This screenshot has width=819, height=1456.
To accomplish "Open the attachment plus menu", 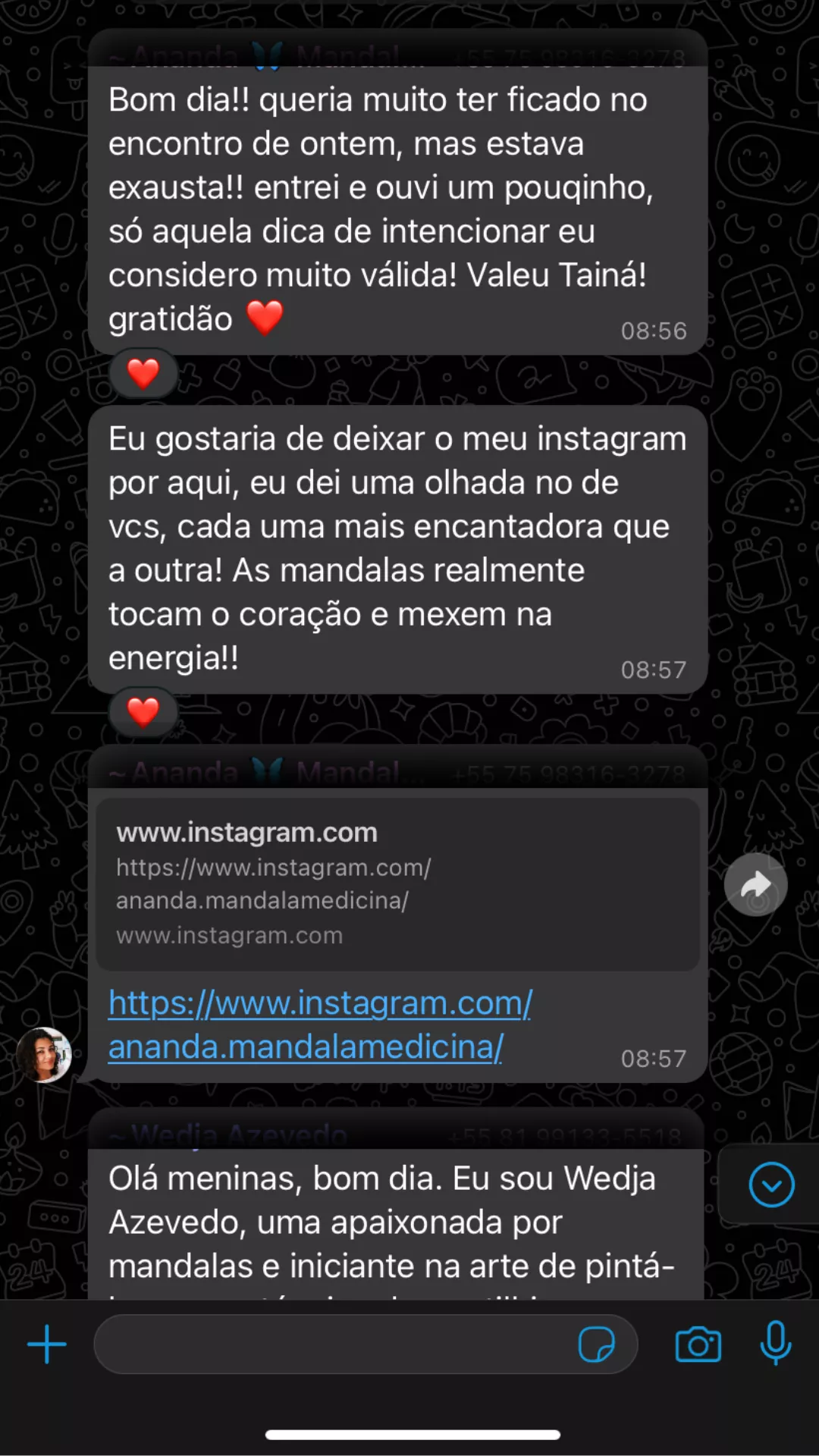I will tap(47, 1345).
